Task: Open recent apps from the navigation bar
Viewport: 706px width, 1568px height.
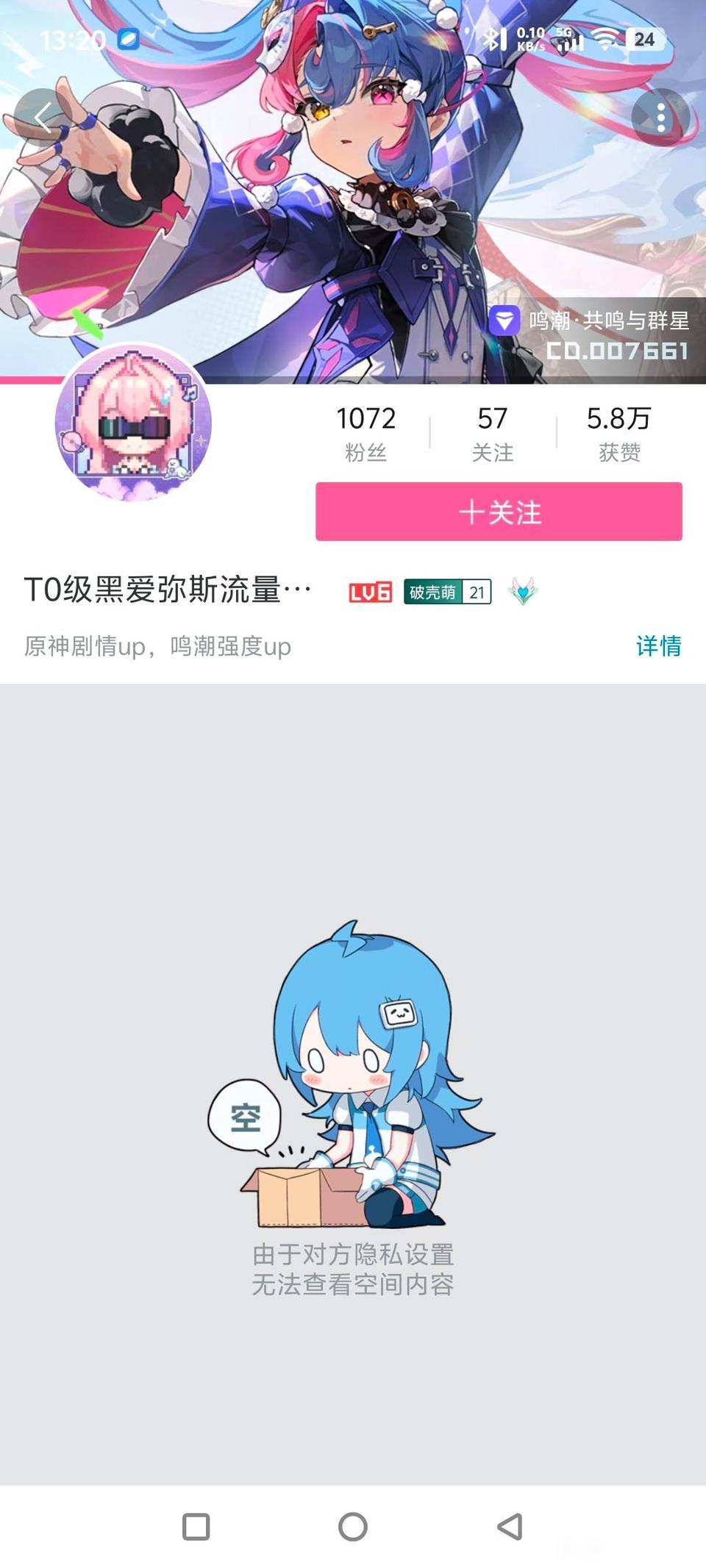Action: pyautogui.click(x=196, y=1527)
